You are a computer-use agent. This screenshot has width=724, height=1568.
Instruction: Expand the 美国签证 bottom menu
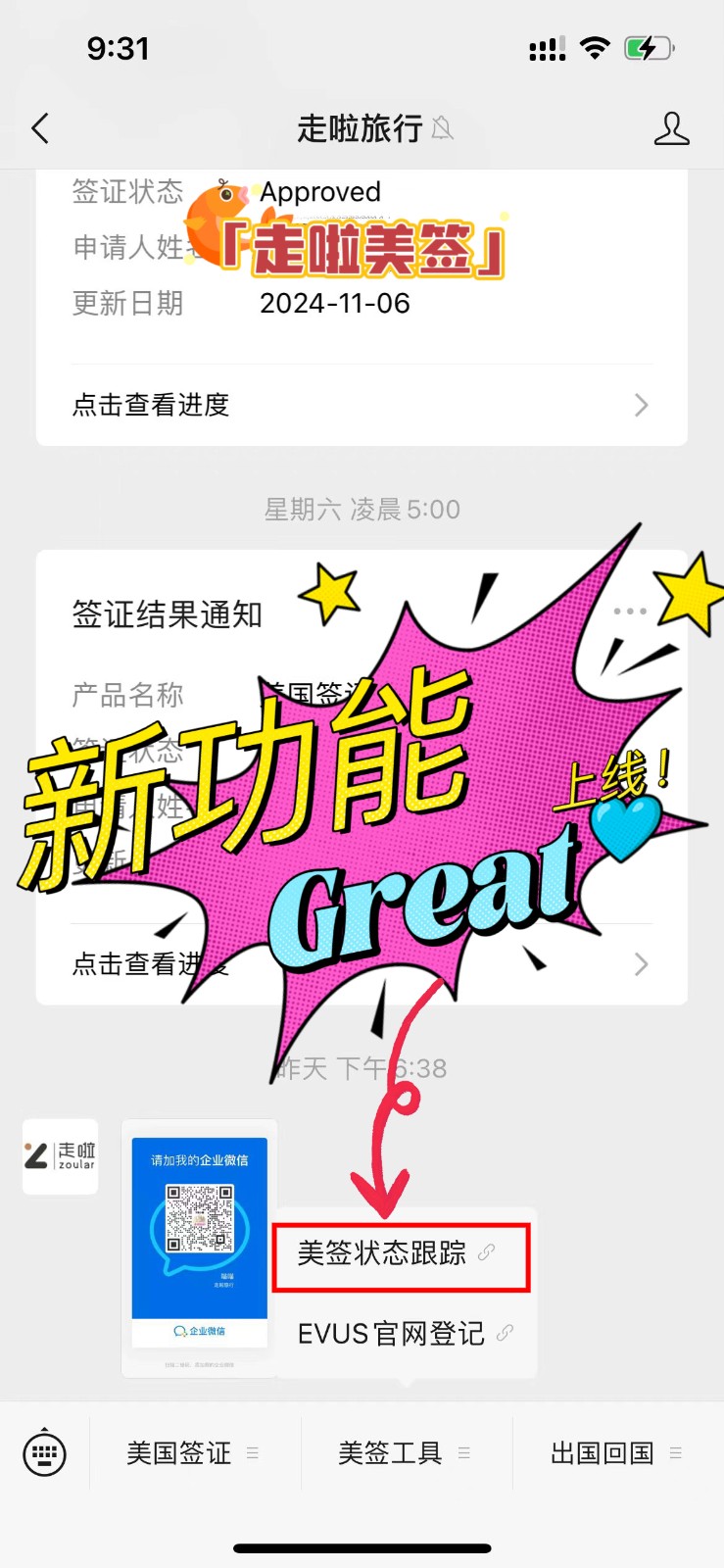coord(194,1452)
